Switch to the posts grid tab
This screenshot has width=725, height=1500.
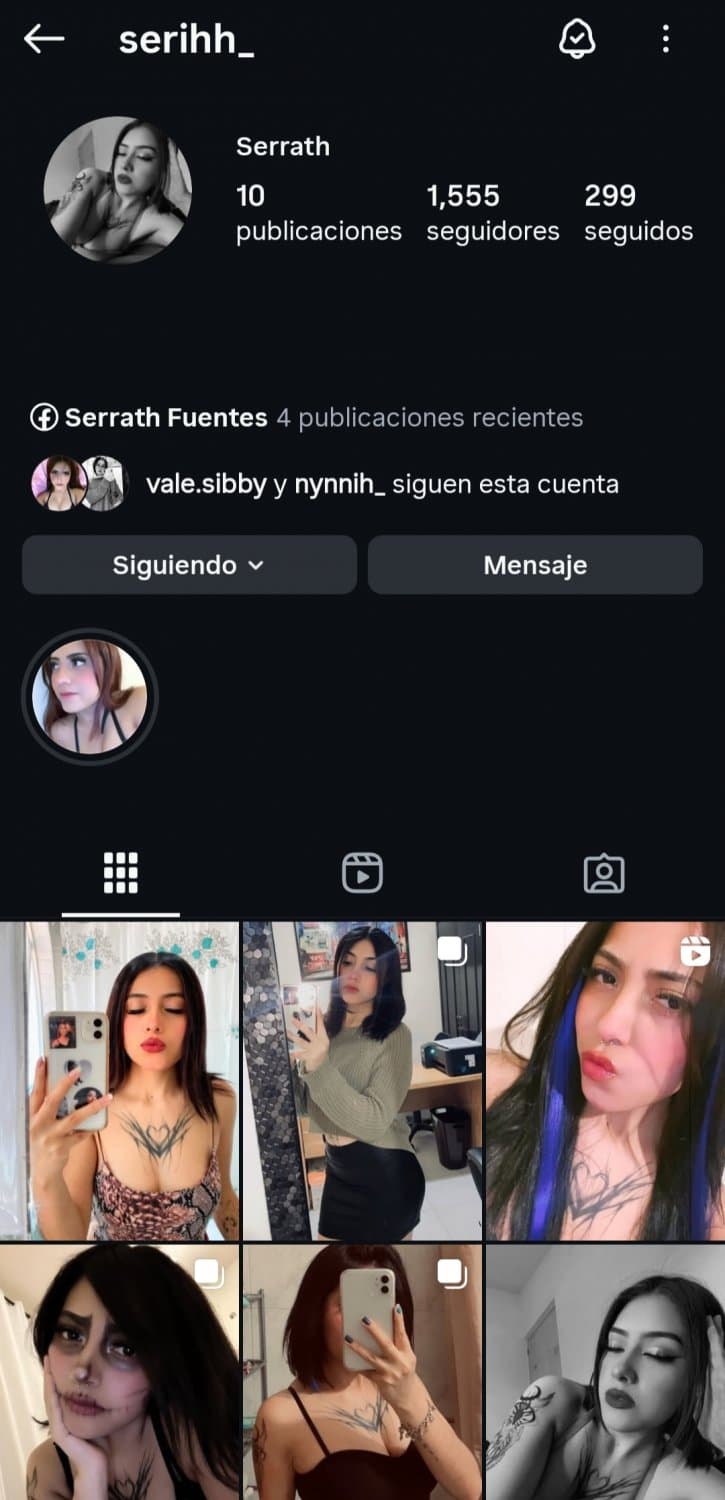click(121, 873)
